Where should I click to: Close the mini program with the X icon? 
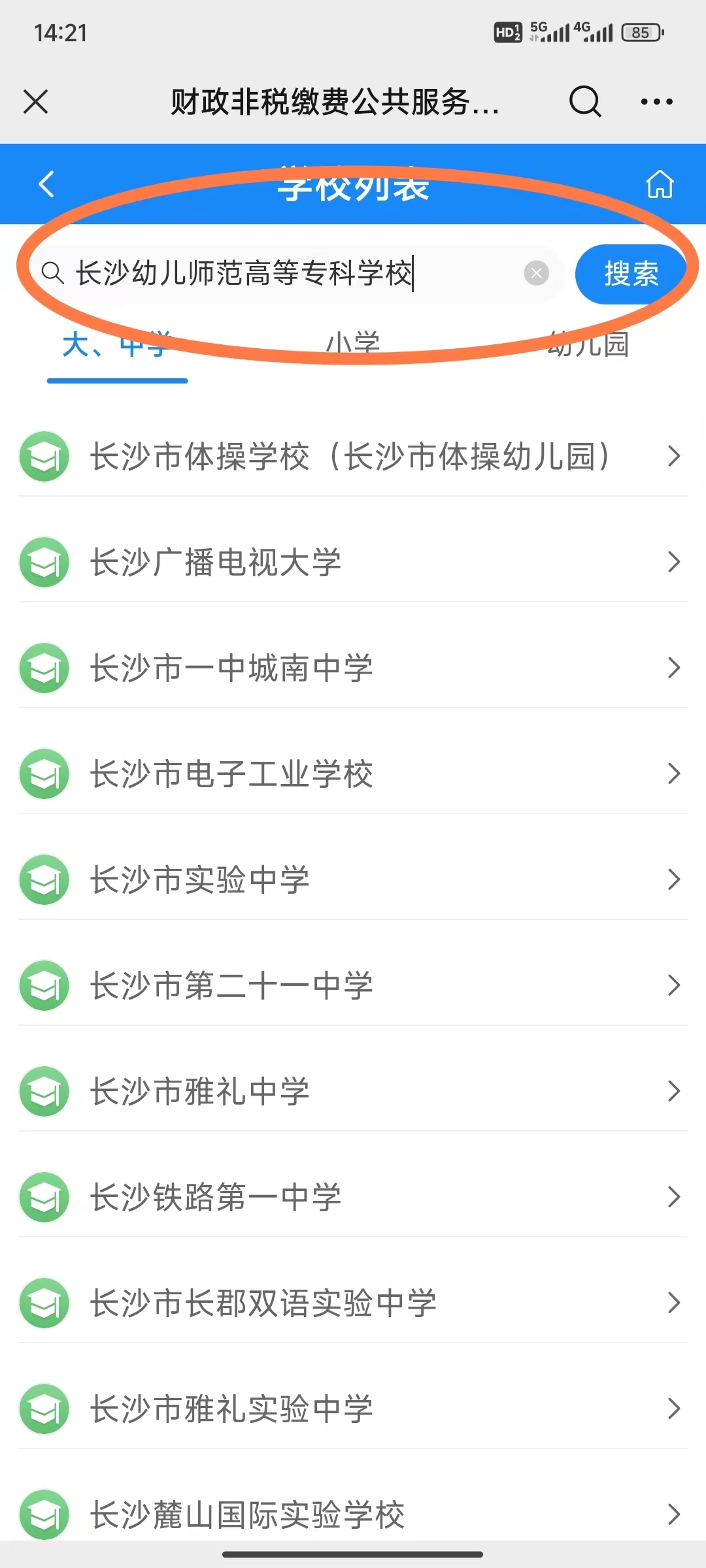pos(36,102)
